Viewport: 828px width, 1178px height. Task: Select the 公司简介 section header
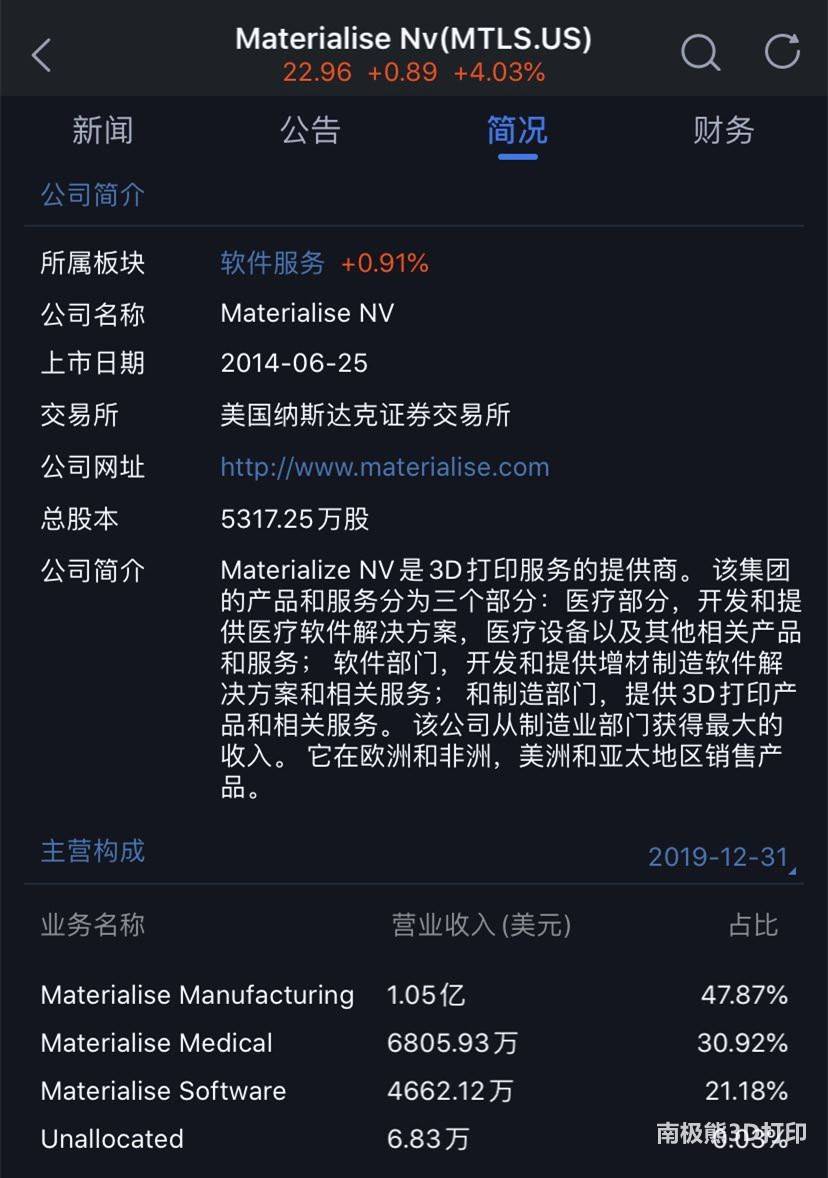point(92,195)
